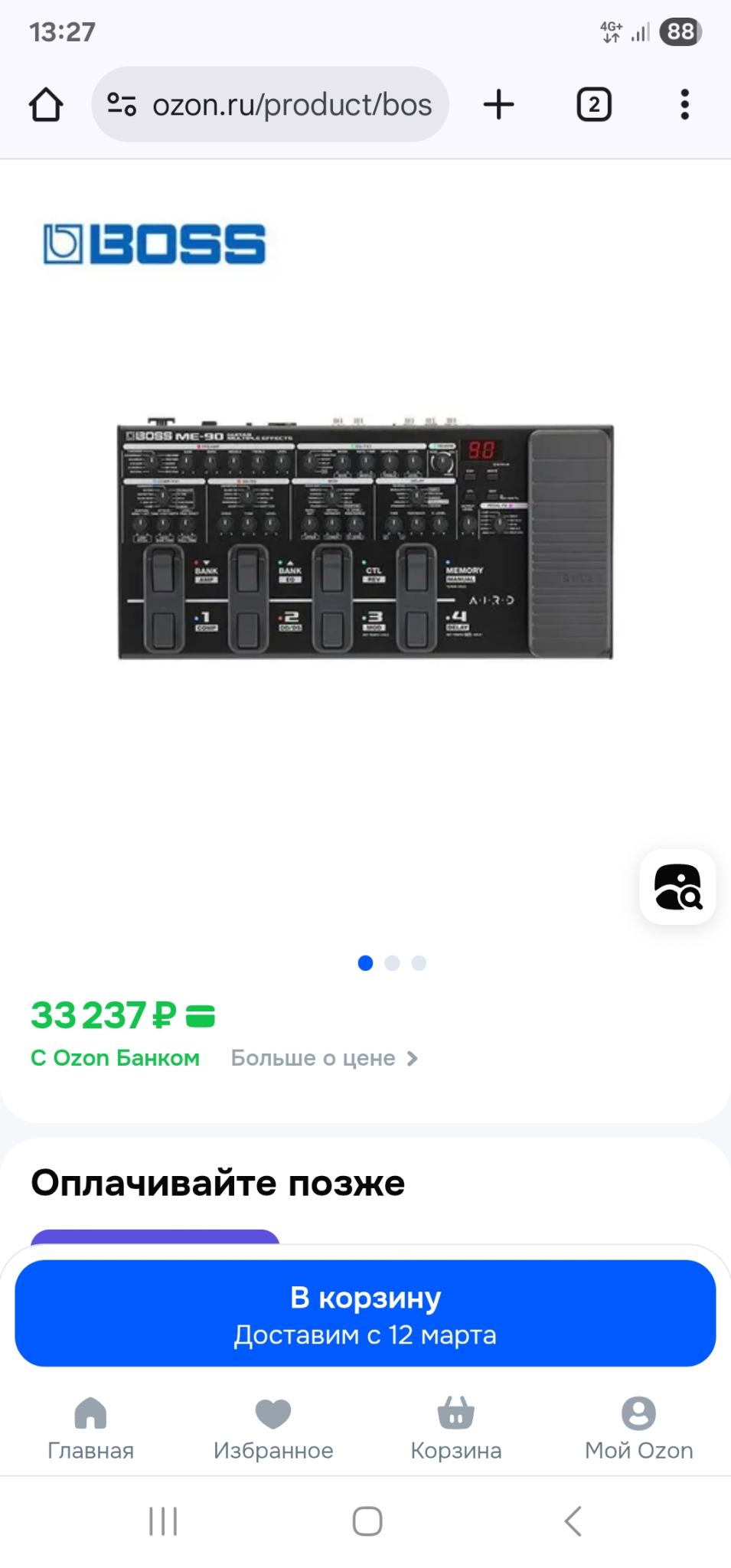731x1568 pixels.
Task: Open the Мой Ozon tab
Action: click(x=638, y=1429)
